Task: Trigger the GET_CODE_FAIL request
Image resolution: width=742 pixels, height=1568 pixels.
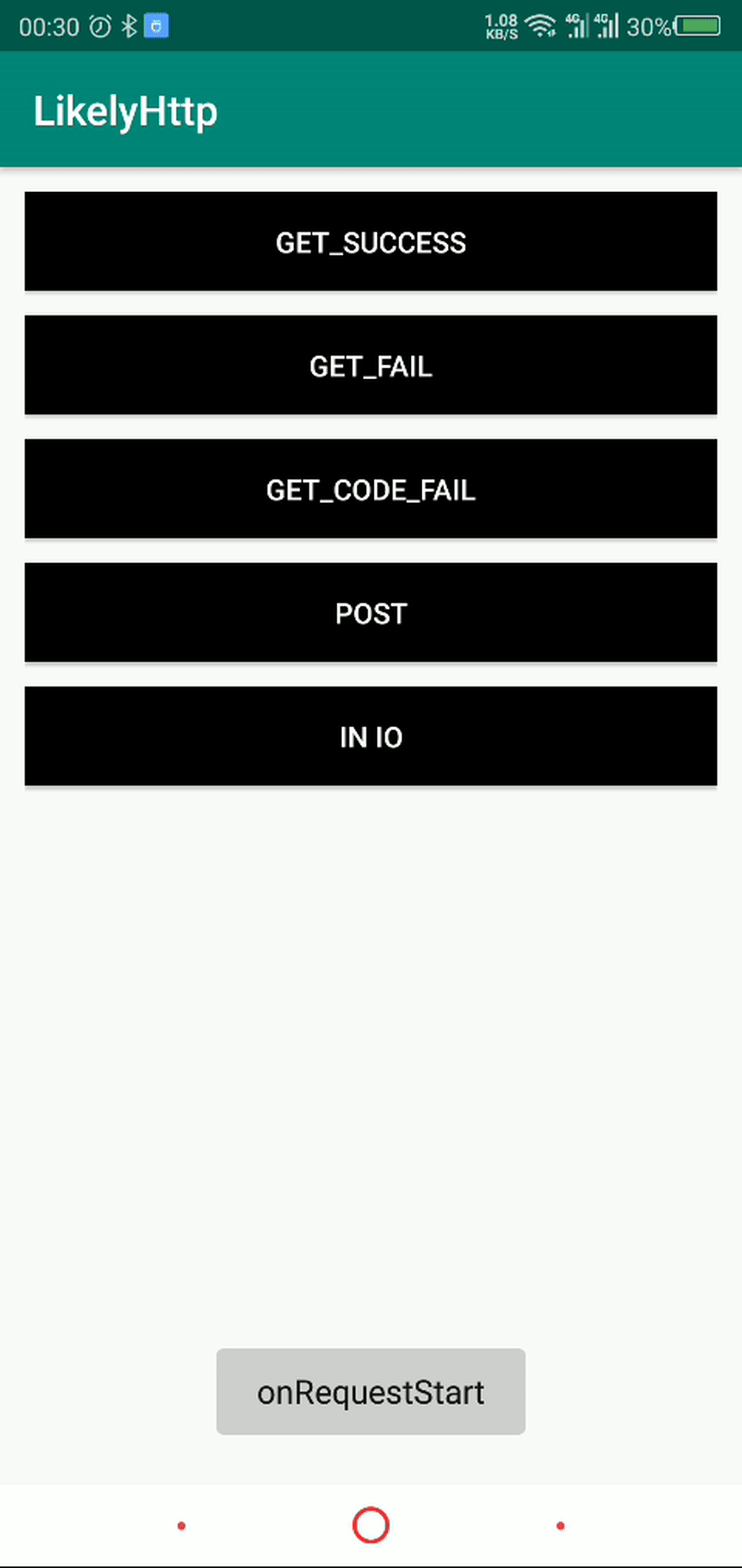Action: point(370,489)
